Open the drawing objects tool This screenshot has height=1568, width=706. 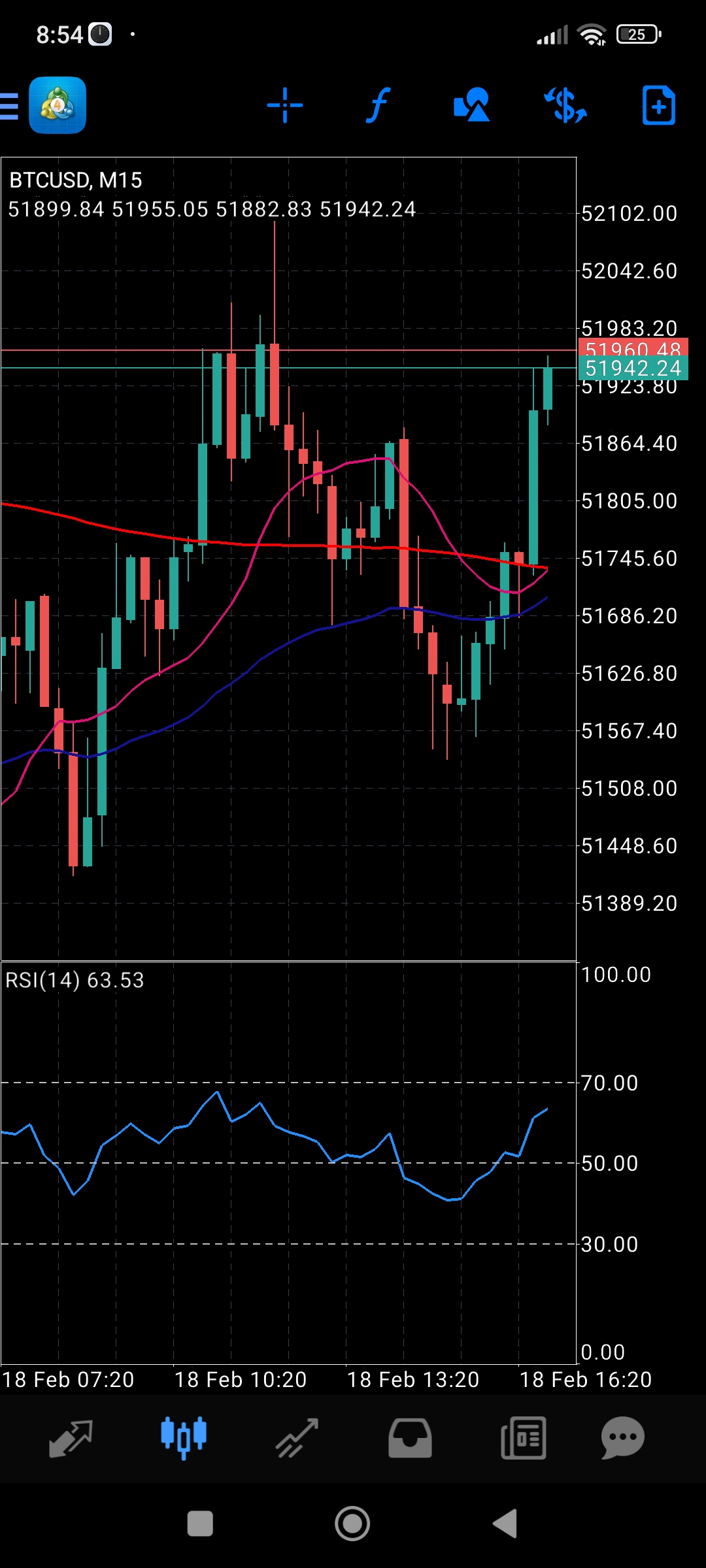coord(471,105)
